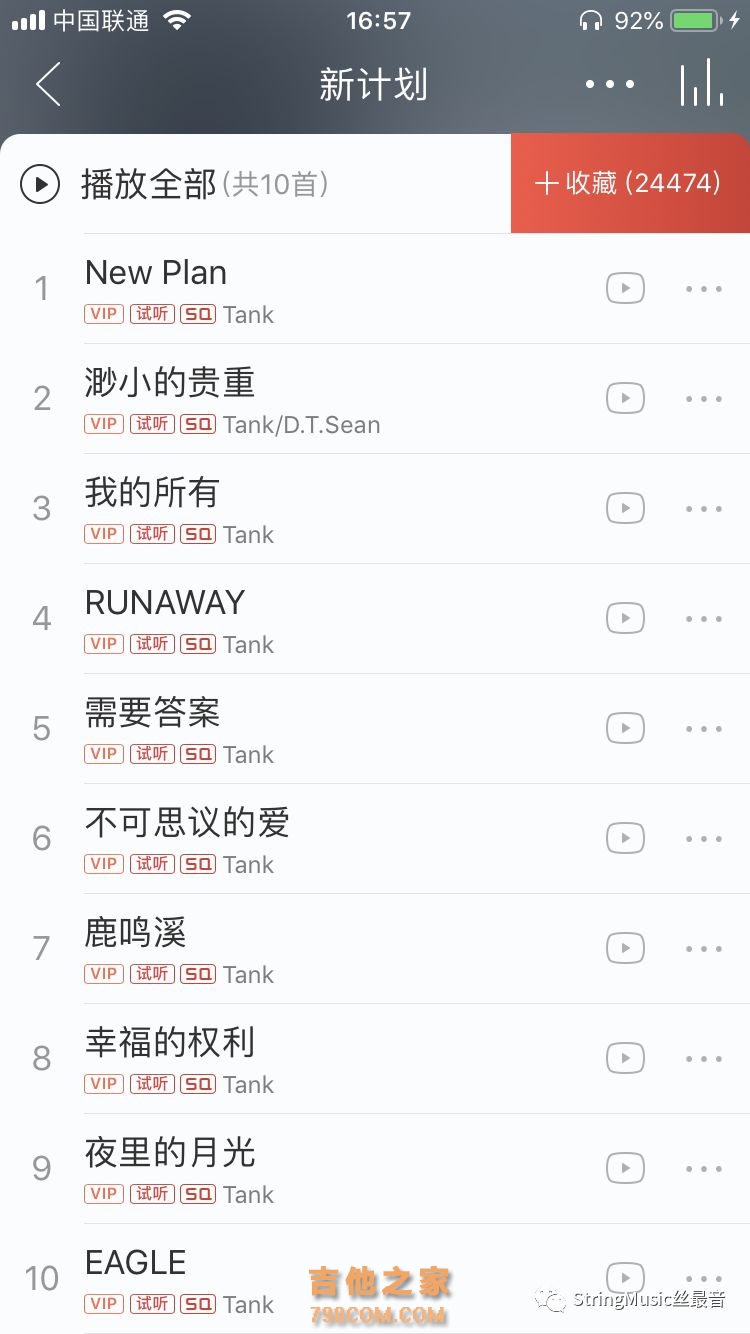Open the MV video icon for 渺小的贵重
750x1334 pixels.
point(625,398)
